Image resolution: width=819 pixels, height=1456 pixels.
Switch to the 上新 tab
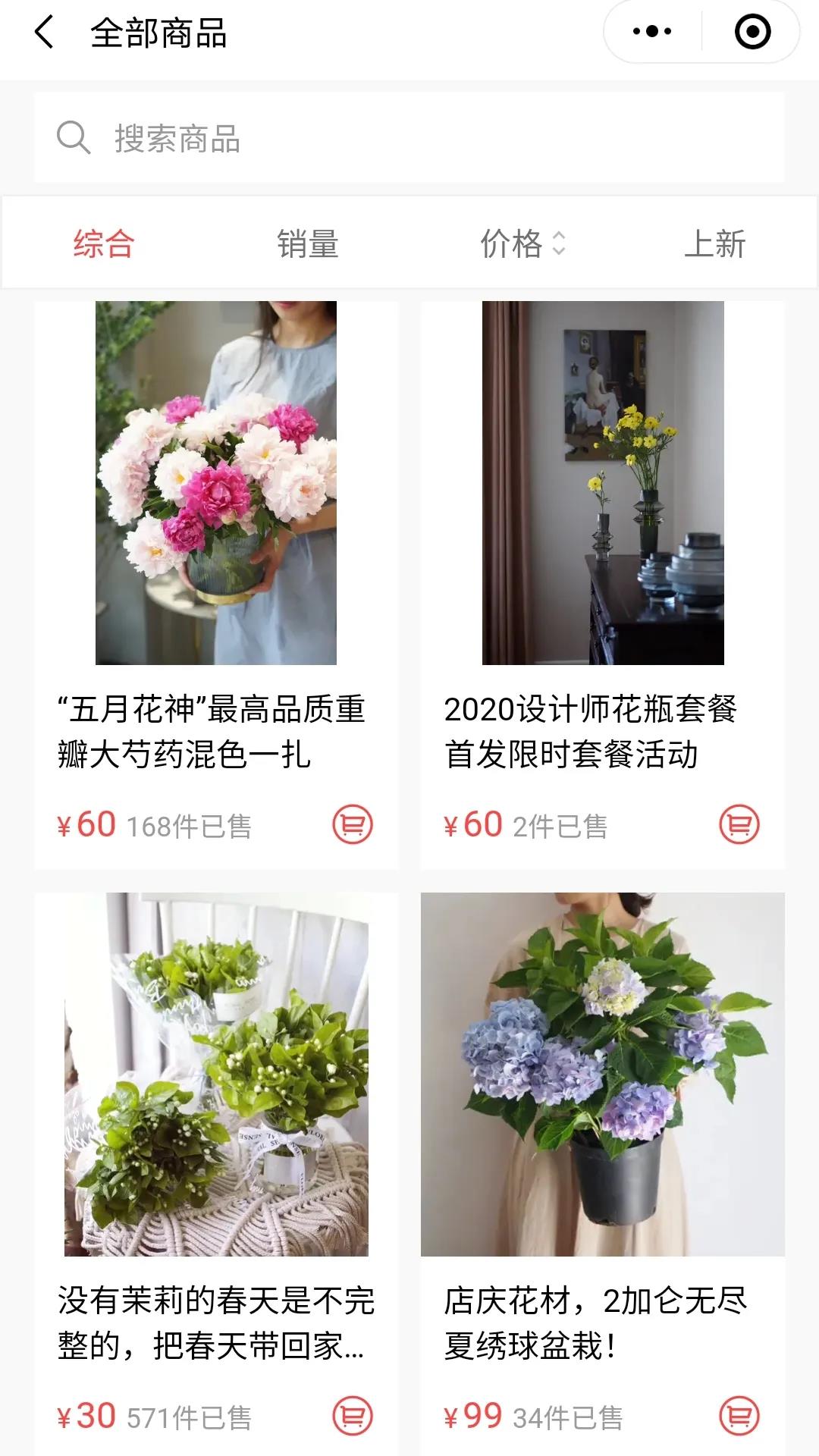click(714, 244)
